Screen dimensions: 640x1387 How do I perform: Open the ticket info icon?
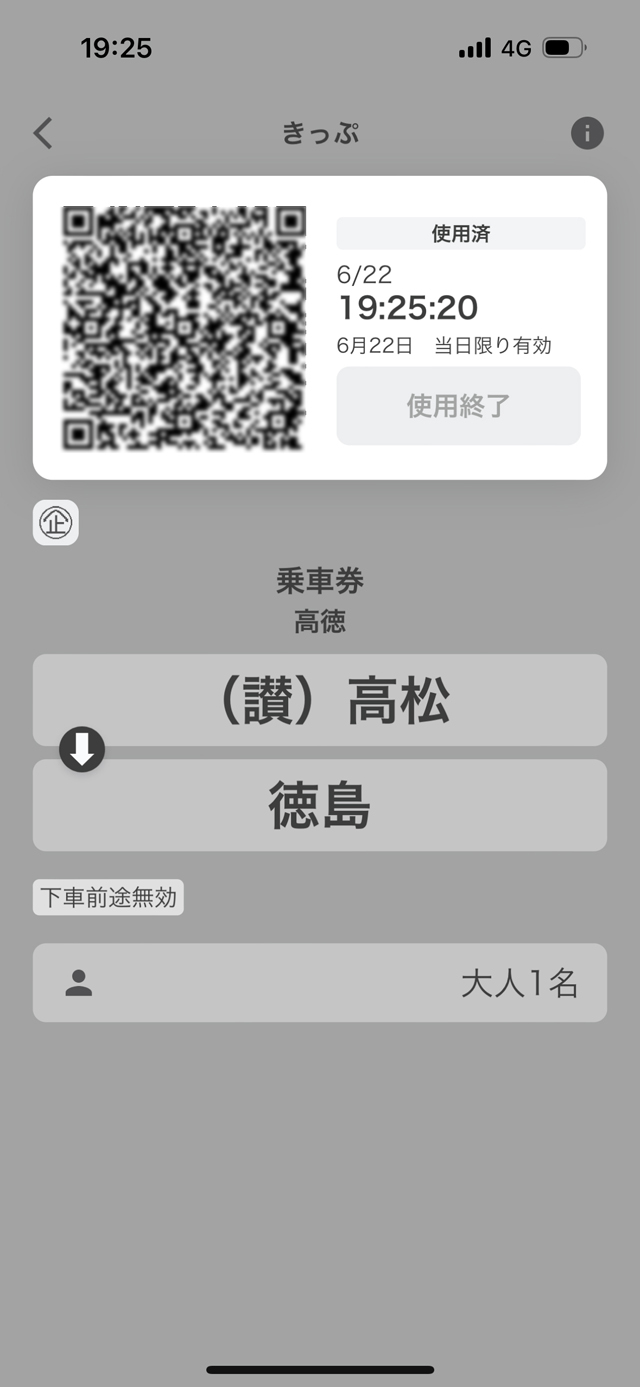click(587, 133)
